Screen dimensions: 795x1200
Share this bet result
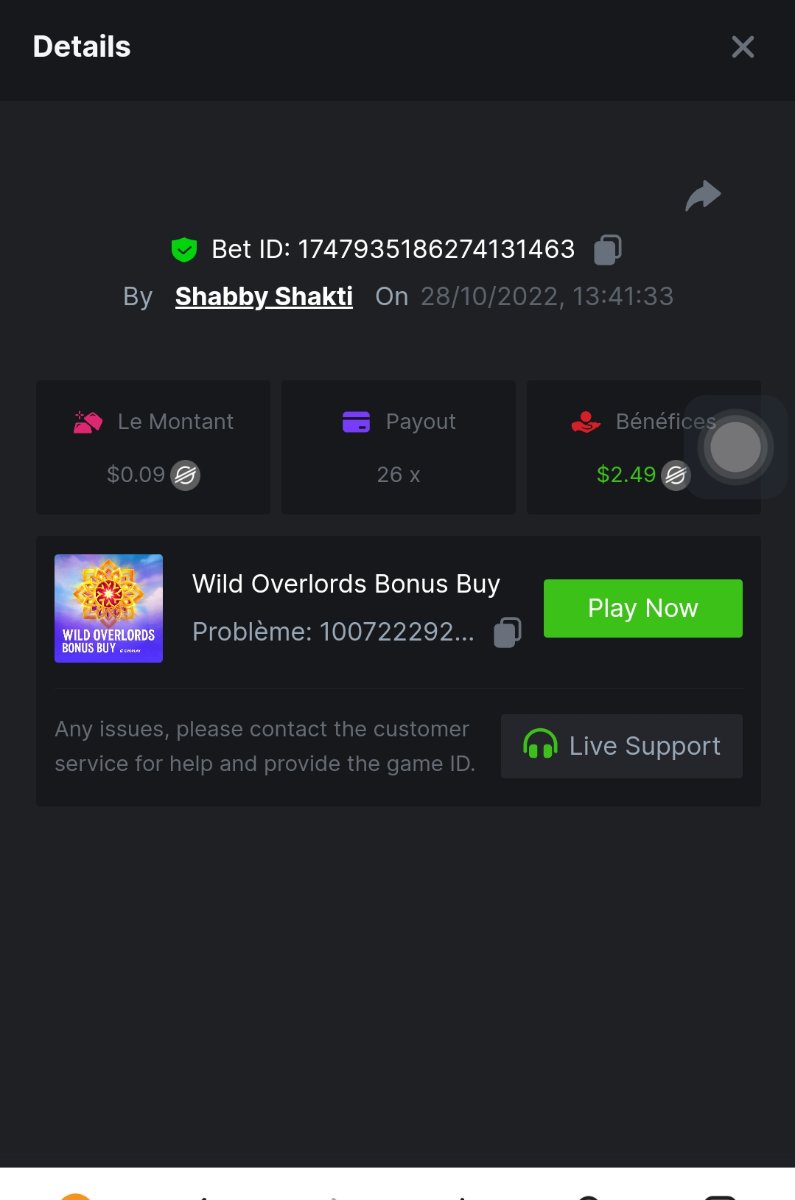(703, 195)
